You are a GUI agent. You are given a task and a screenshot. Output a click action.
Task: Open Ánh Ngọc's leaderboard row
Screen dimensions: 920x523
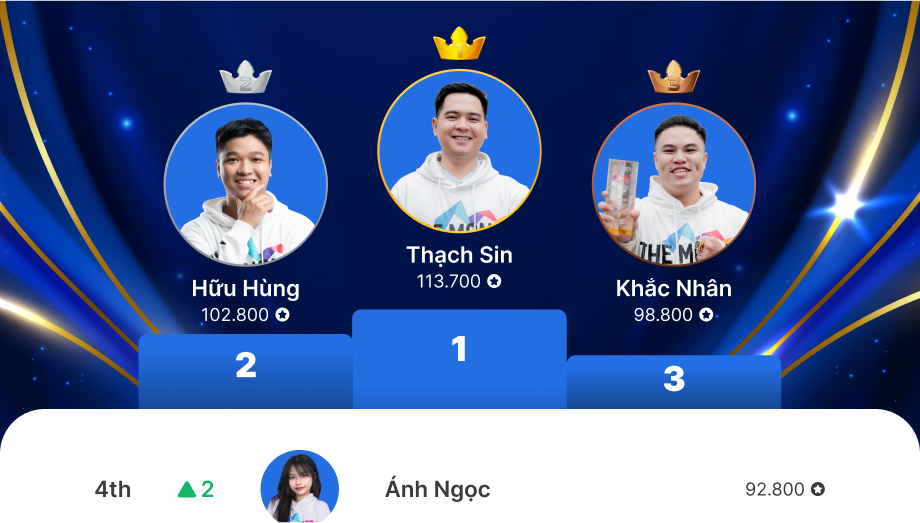coord(459,489)
